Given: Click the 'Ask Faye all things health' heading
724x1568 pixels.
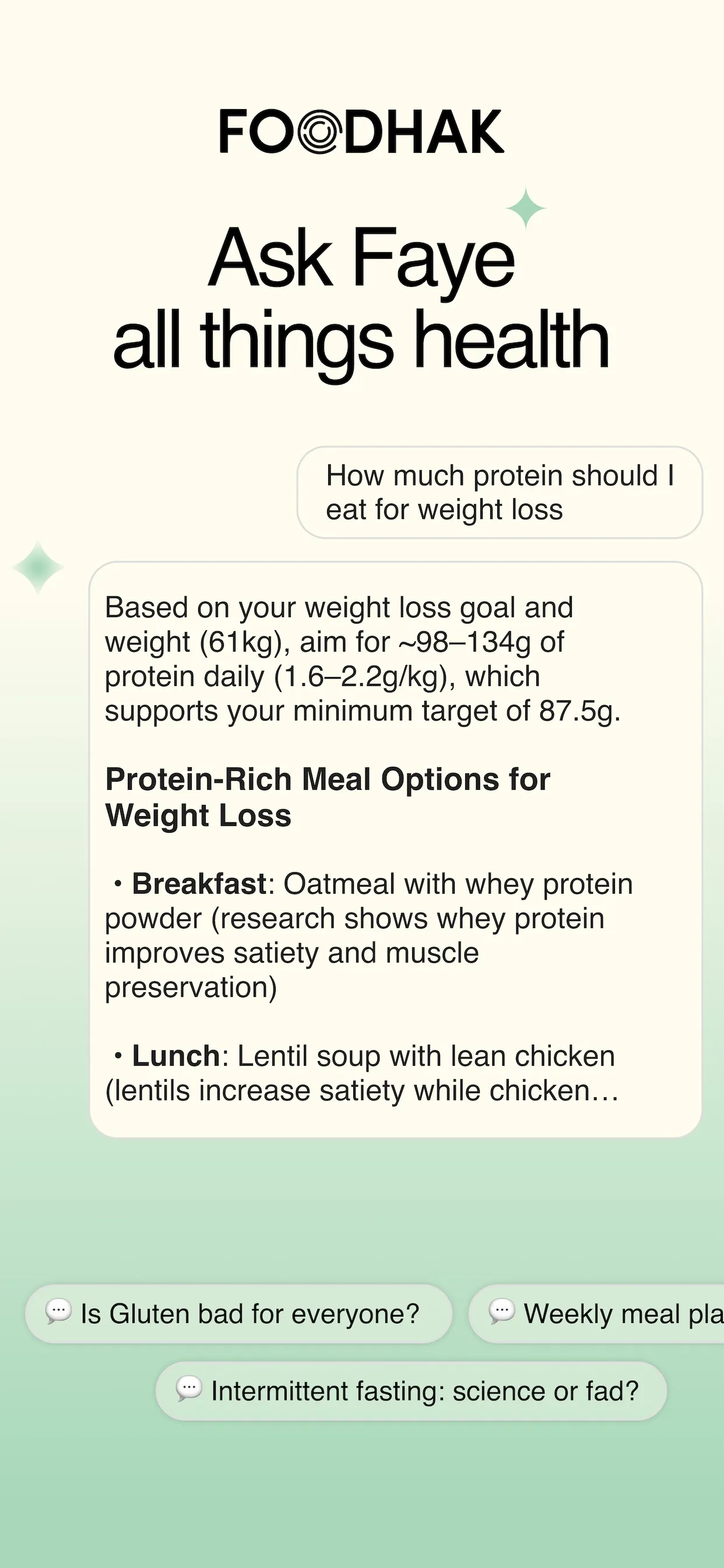Looking at the screenshot, I should [x=362, y=298].
